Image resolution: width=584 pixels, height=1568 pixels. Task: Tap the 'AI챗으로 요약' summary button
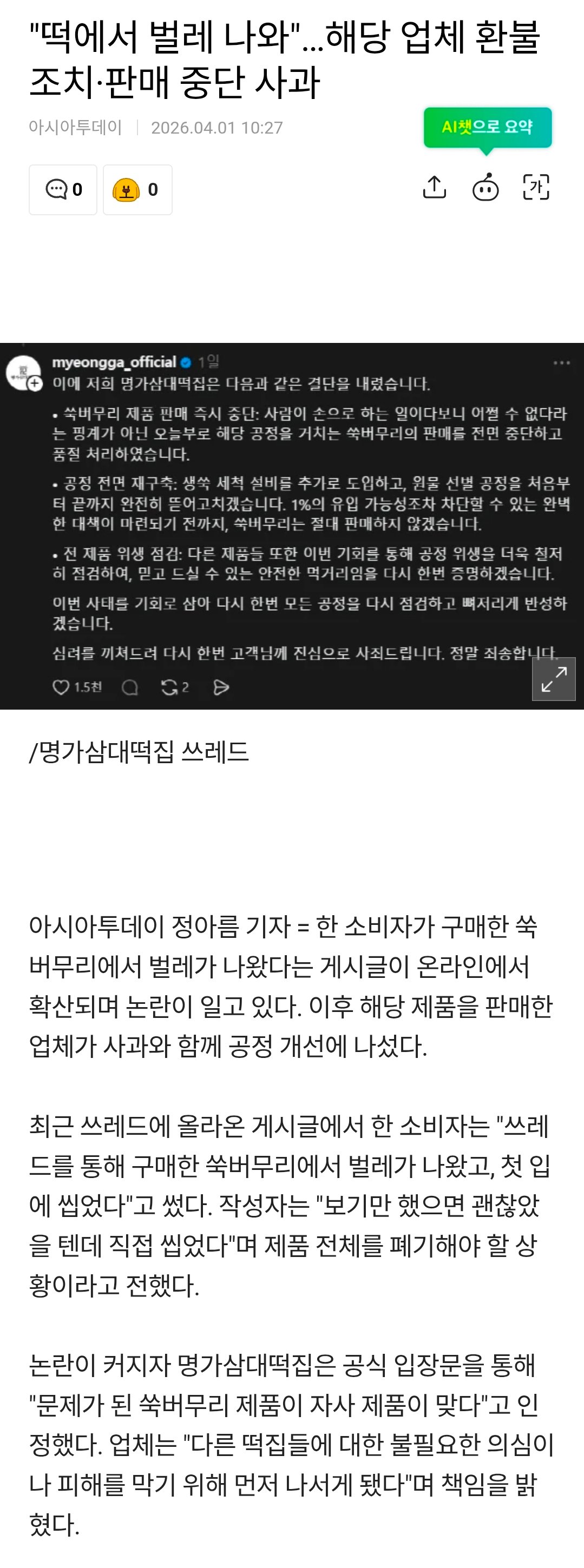pos(487,127)
